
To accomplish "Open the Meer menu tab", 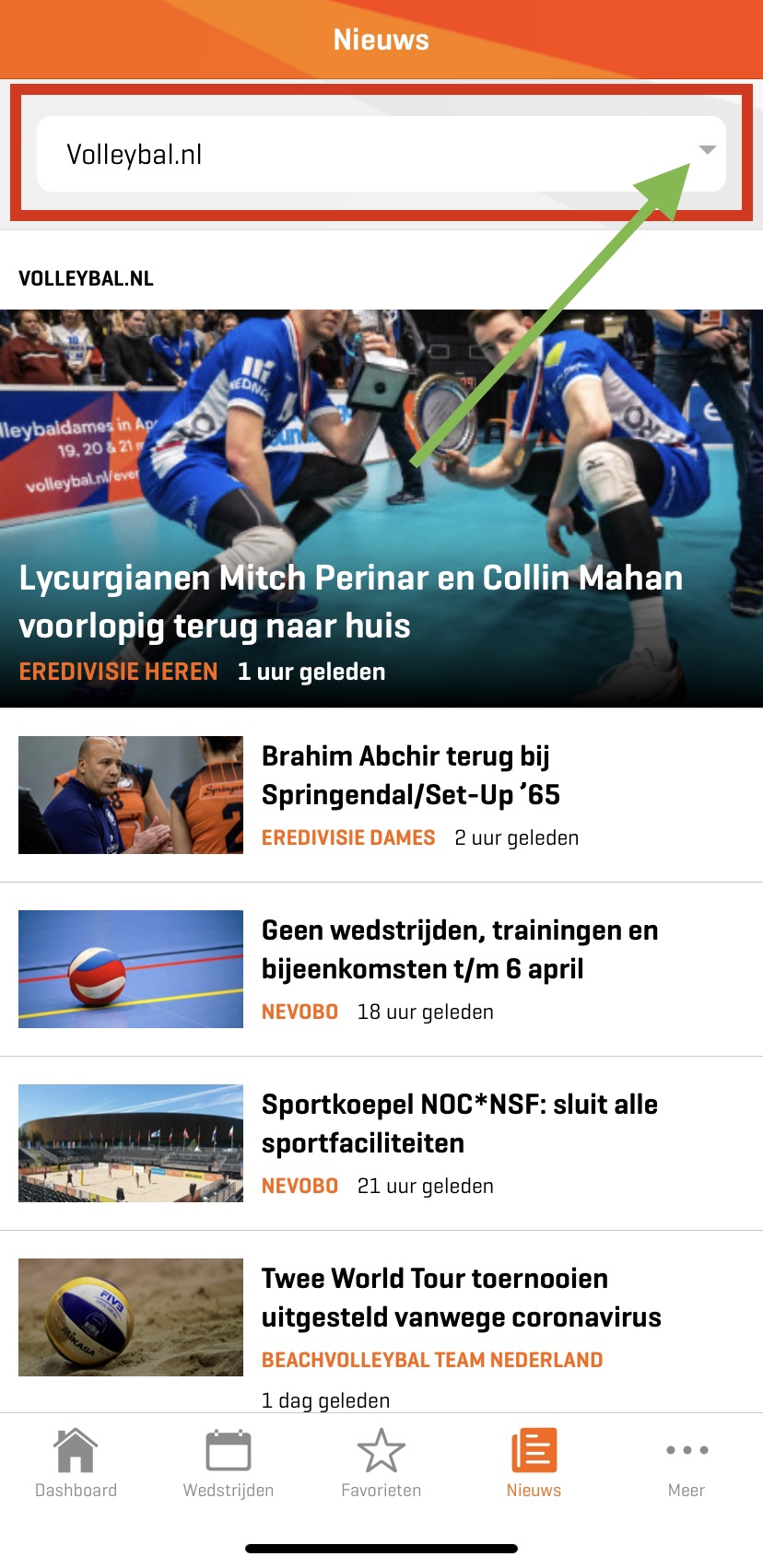I will tap(687, 1464).
